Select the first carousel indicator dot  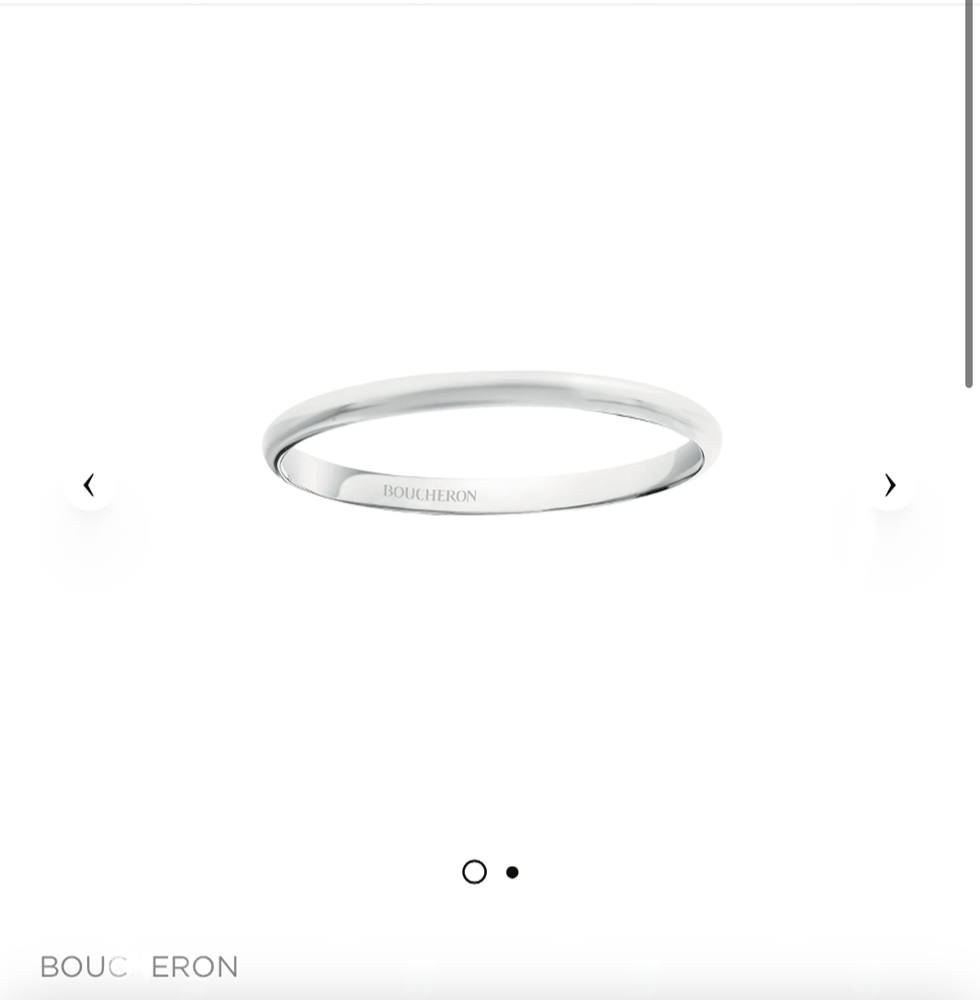474,871
